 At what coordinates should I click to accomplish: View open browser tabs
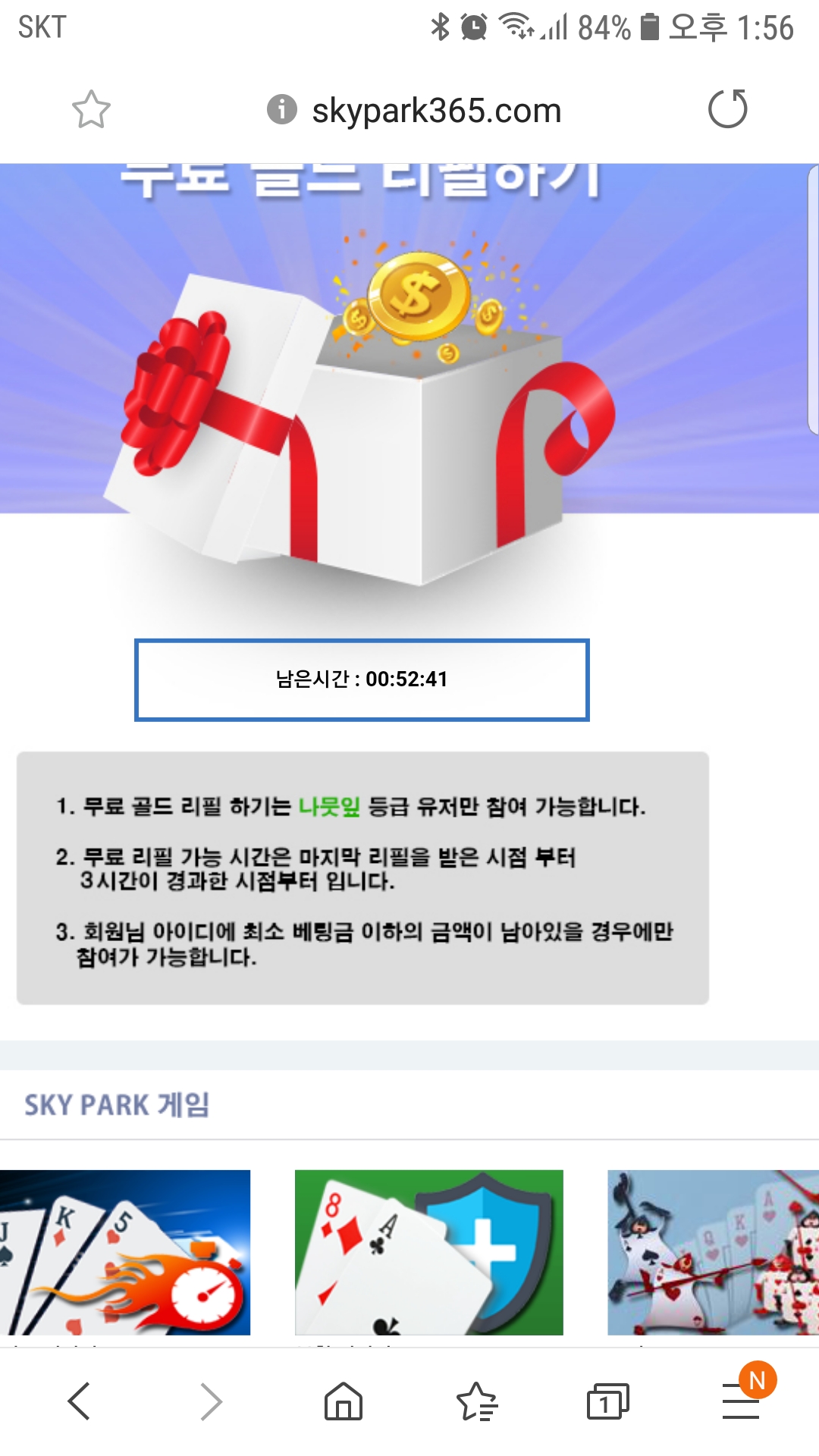(607, 1401)
